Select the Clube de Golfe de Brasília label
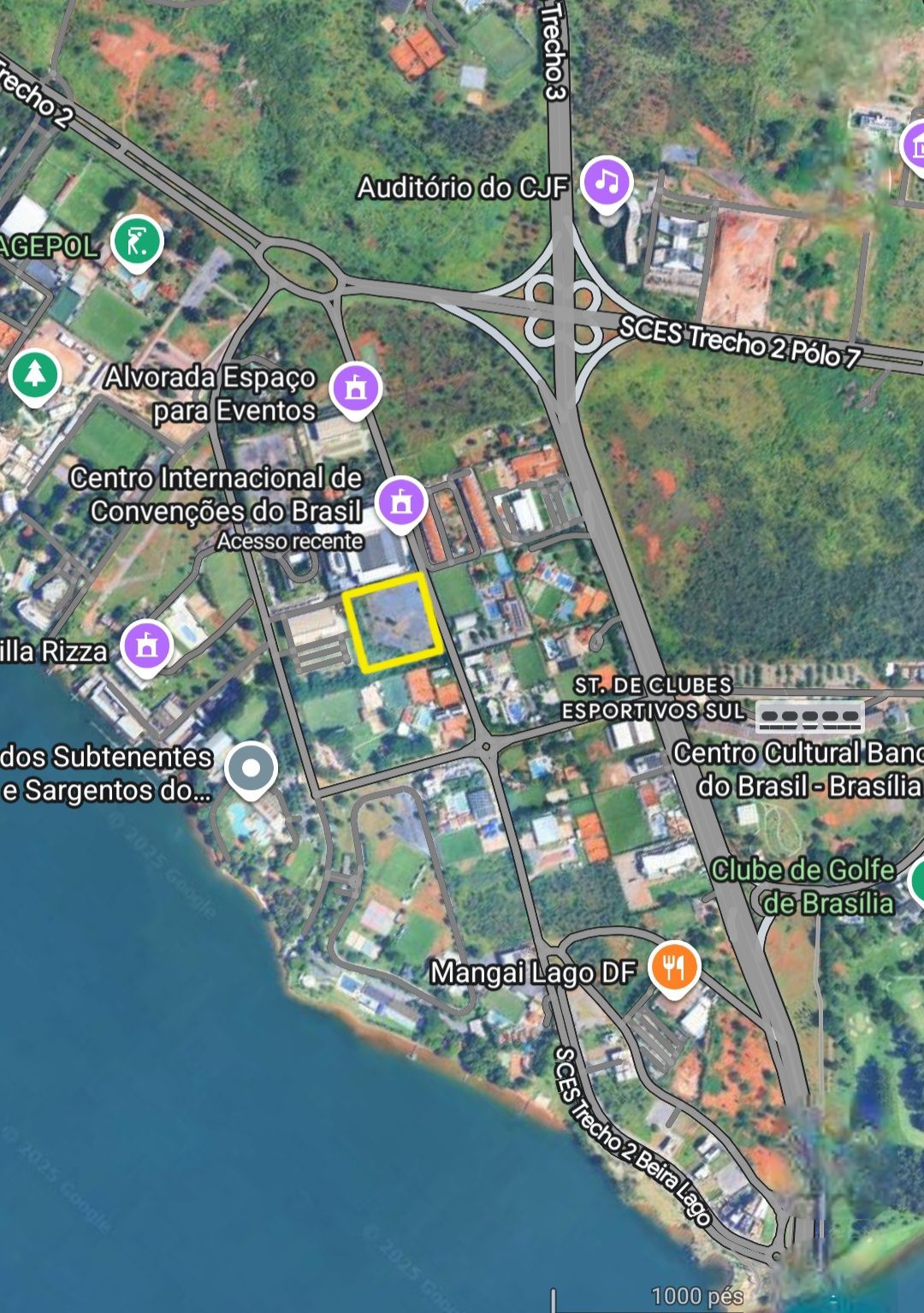This screenshot has width=924, height=1313. pos(803,886)
